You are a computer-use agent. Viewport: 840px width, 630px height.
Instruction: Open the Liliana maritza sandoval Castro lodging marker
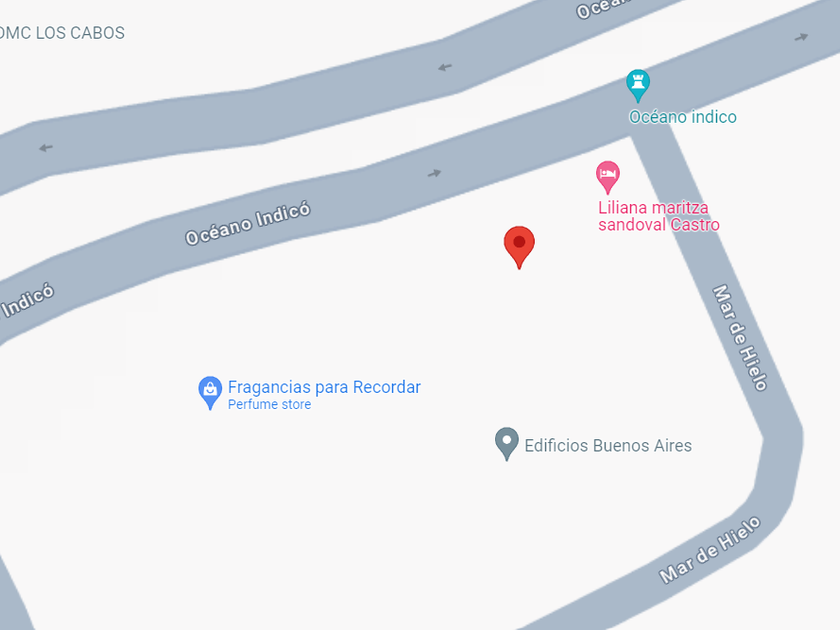(x=607, y=177)
